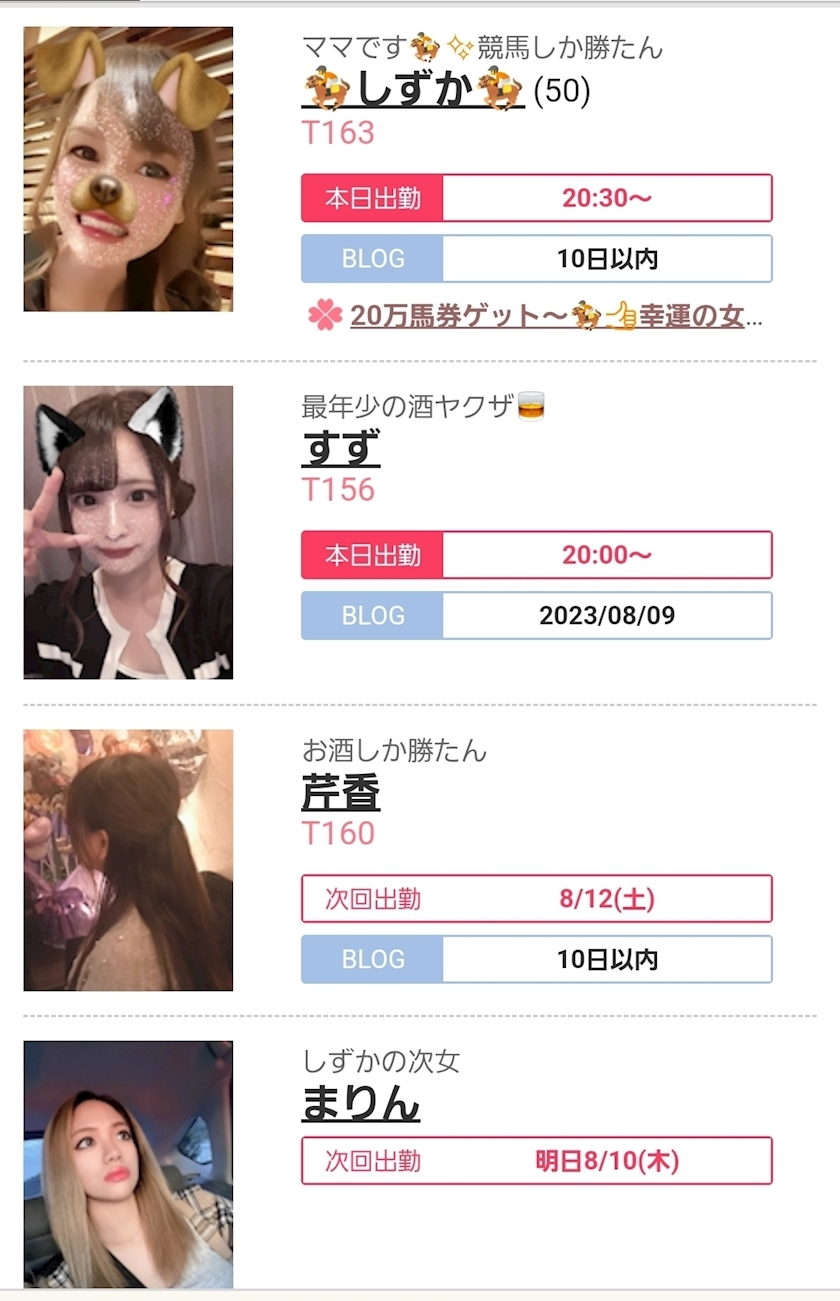Image resolution: width=840 pixels, height=1301 pixels.
Task: Open the すず name link
Action: 341,449
